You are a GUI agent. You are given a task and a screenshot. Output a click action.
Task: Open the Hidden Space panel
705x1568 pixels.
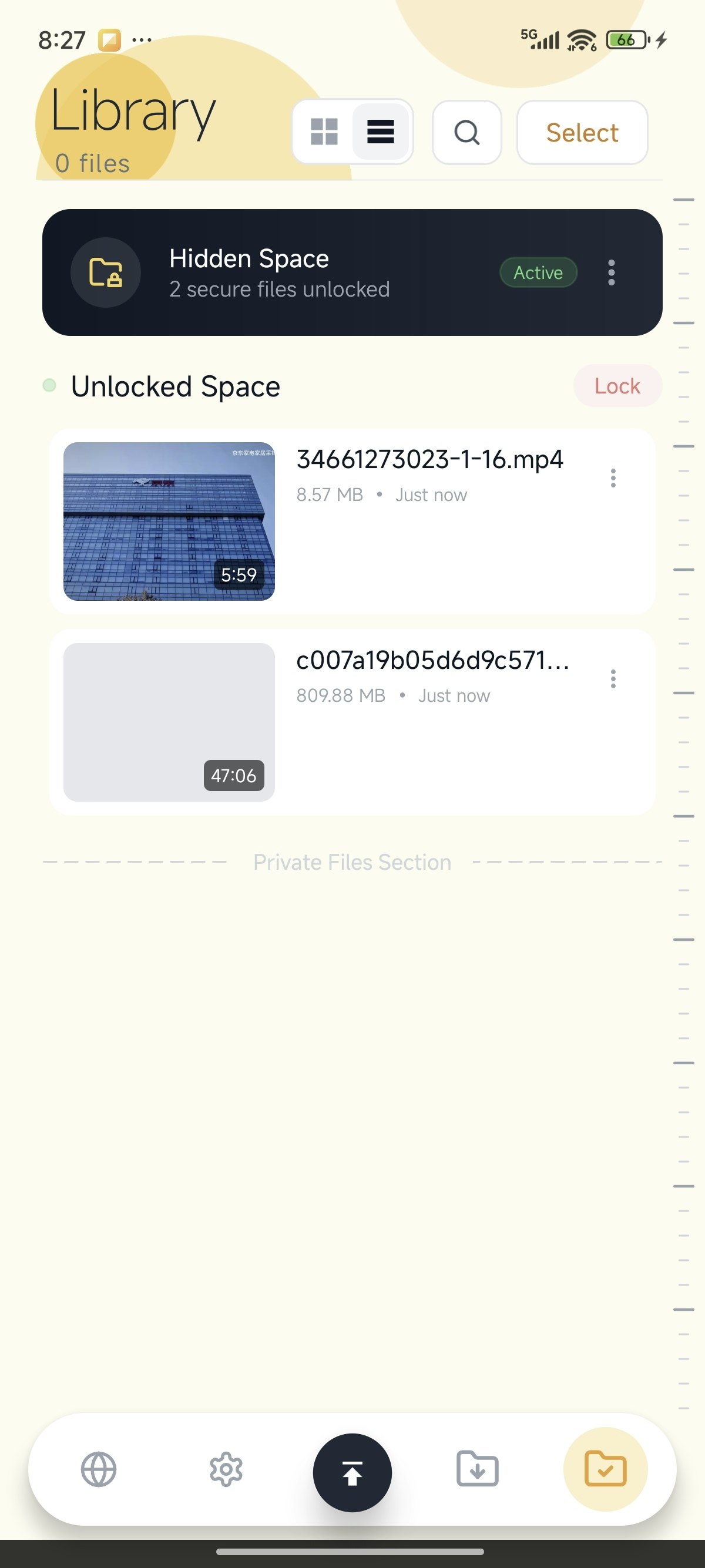[x=352, y=272]
